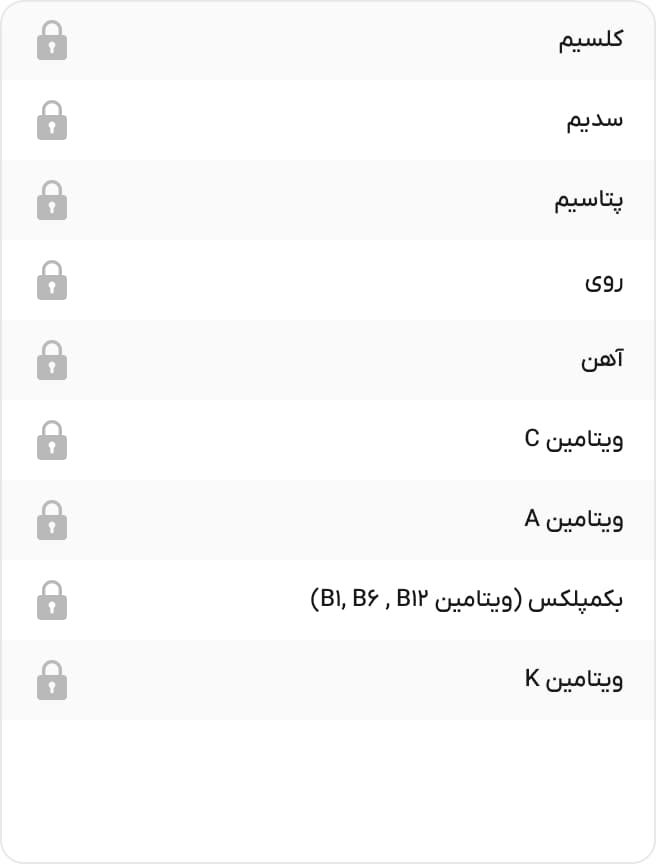Tap the lock next to بکمپلکس
The image size is (656, 864).
[52, 600]
